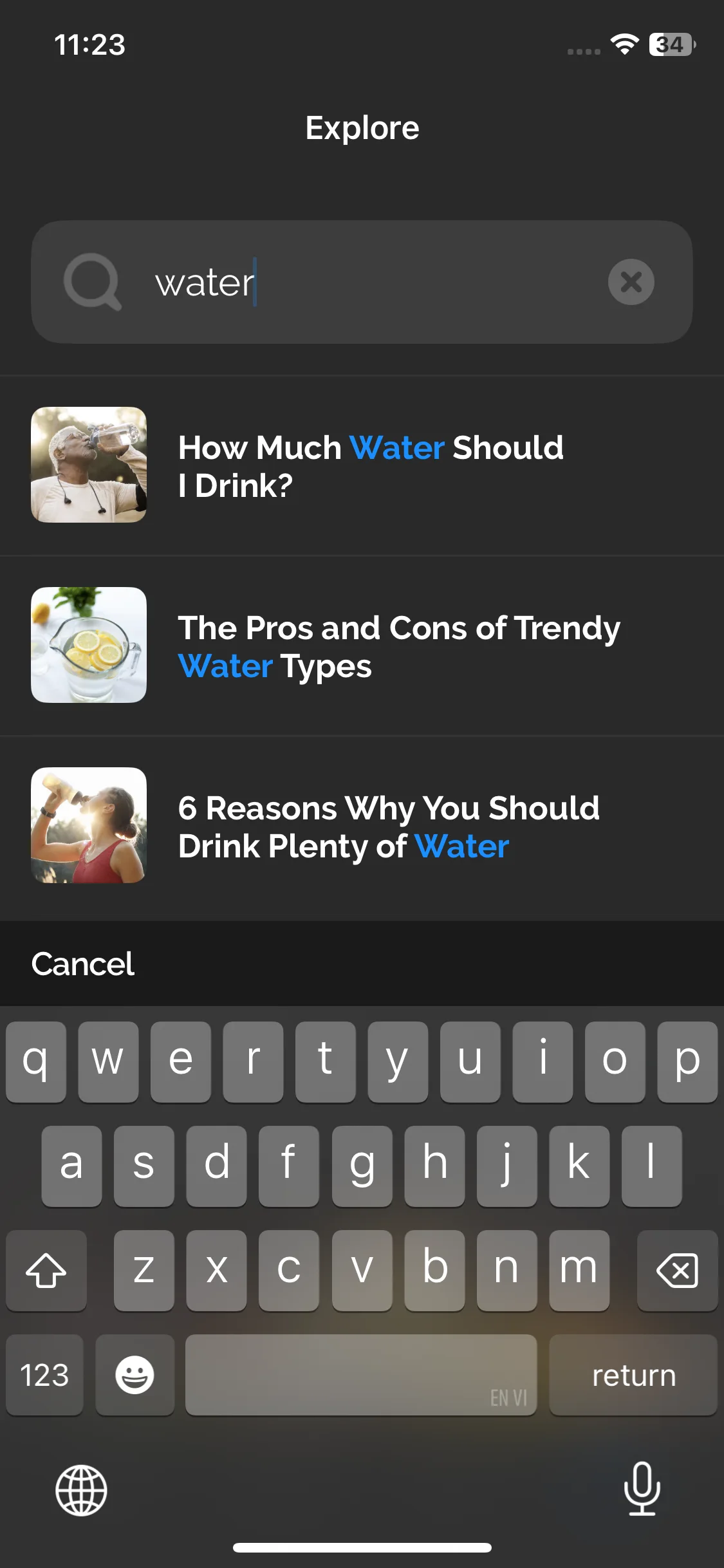Image resolution: width=724 pixels, height=1568 pixels.
Task: Click the magnifying glass search icon
Action: (x=92, y=283)
